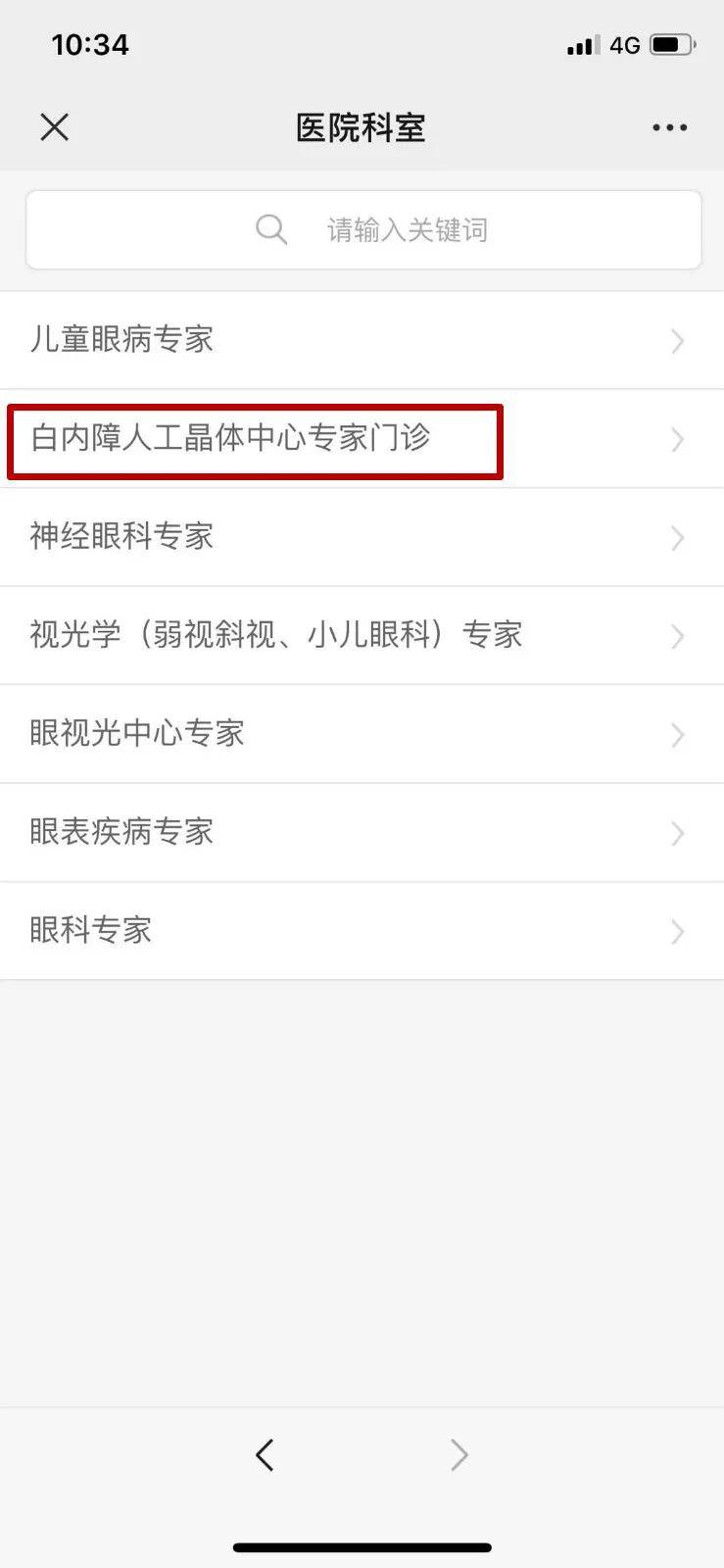
Task: Open 眼视光中心专家 row
Action: (362, 734)
